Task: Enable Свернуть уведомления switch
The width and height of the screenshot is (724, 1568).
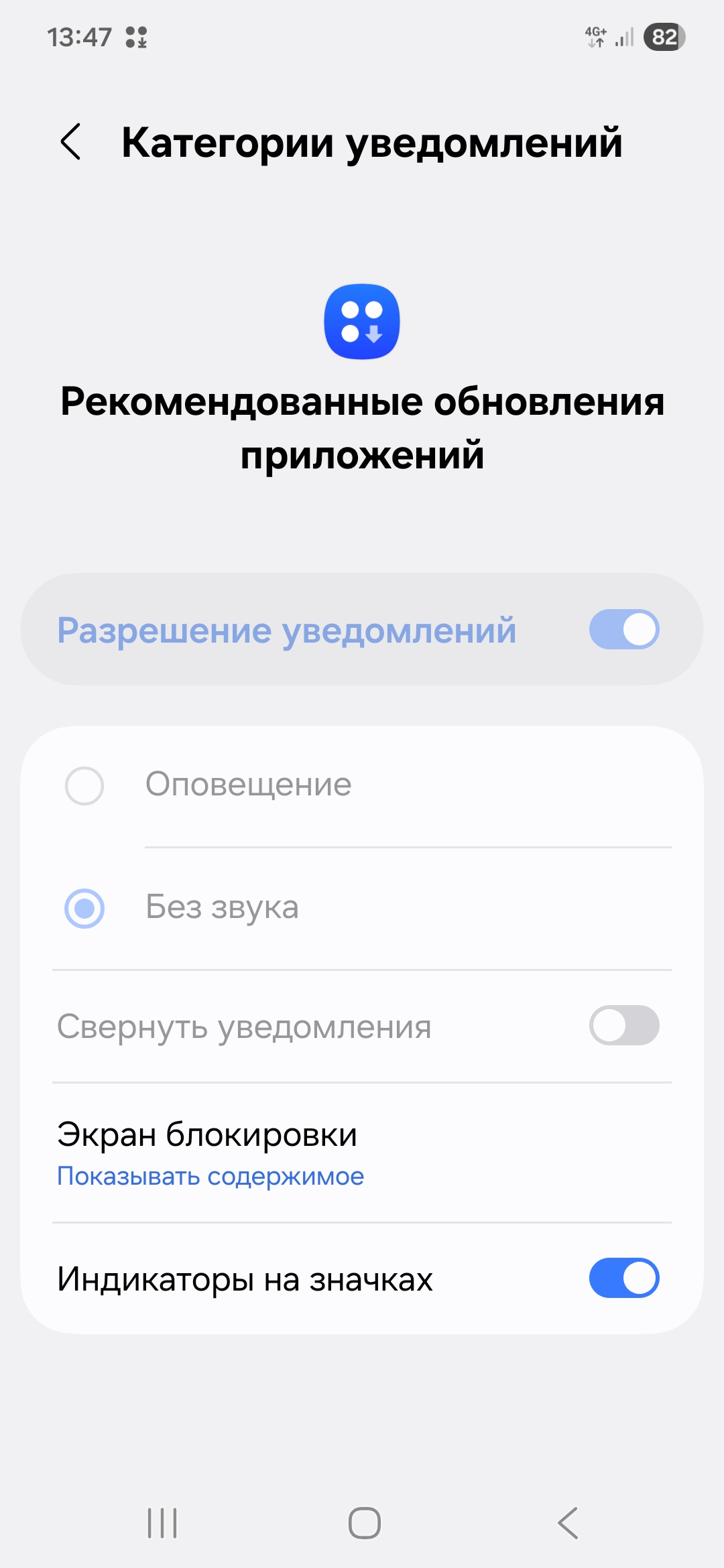Action: tap(623, 1025)
